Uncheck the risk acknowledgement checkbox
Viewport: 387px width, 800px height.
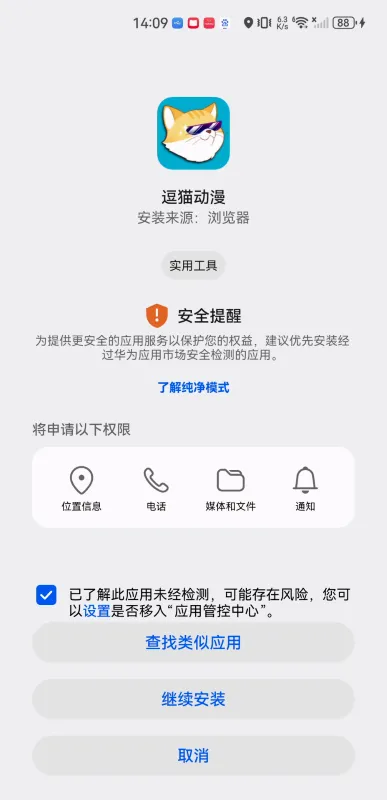[46, 595]
